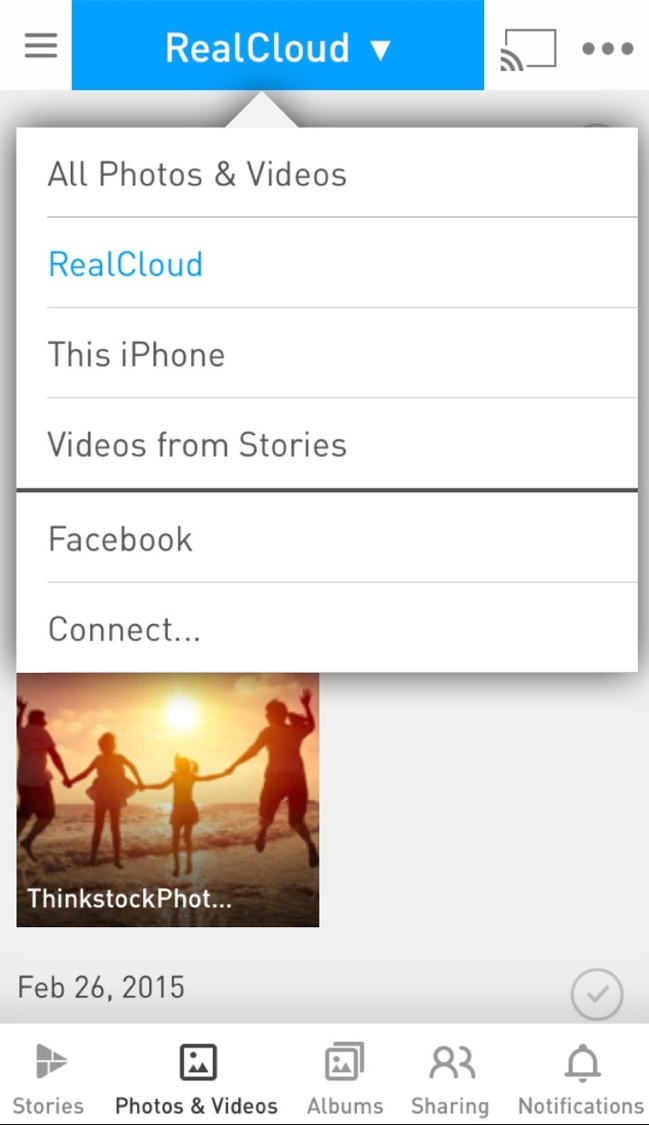Select all items from Feb 26, 2015
This screenshot has height=1125, width=649.
pyautogui.click(x=597, y=994)
